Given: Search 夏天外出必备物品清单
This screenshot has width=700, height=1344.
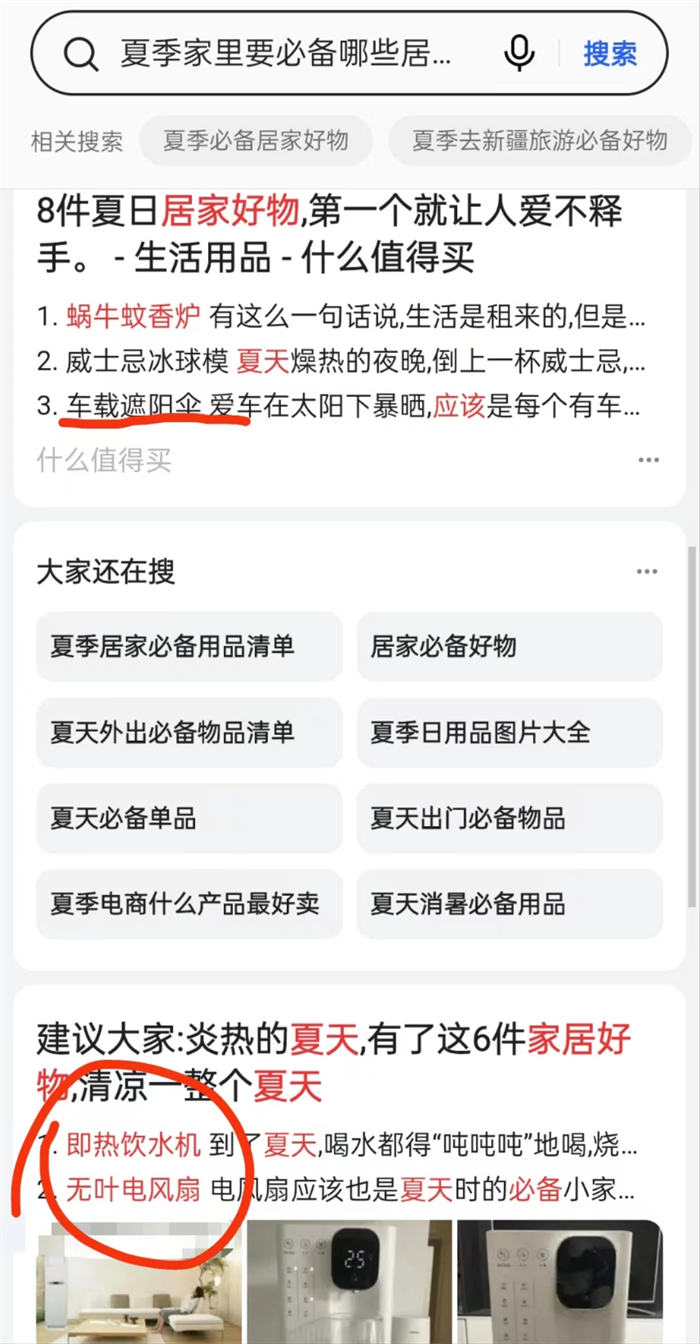Looking at the screenshot, I should pyautogui.click(x=189, y=732).
